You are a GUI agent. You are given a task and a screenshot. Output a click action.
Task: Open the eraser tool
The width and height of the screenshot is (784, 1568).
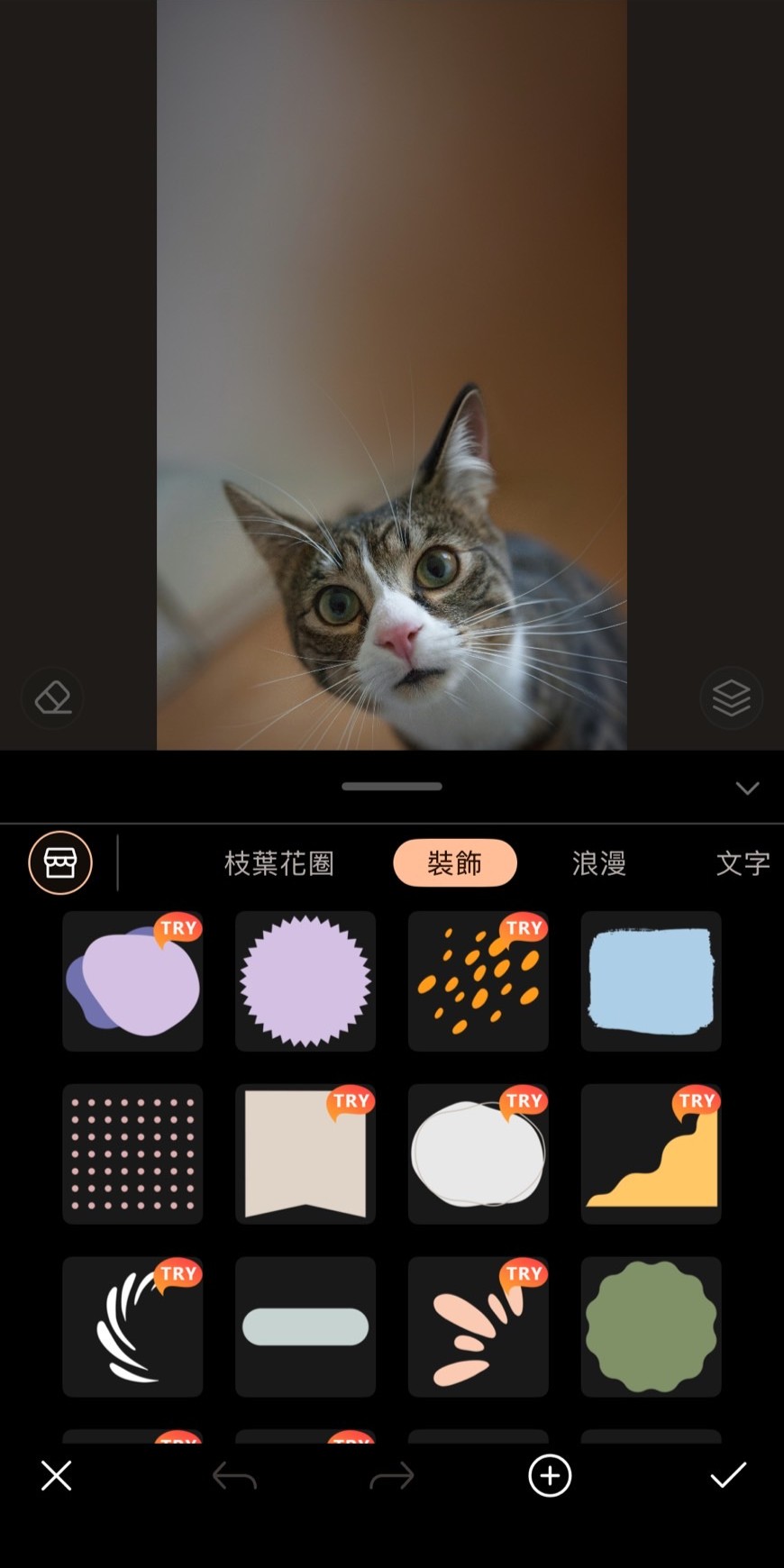pos(52,698)
